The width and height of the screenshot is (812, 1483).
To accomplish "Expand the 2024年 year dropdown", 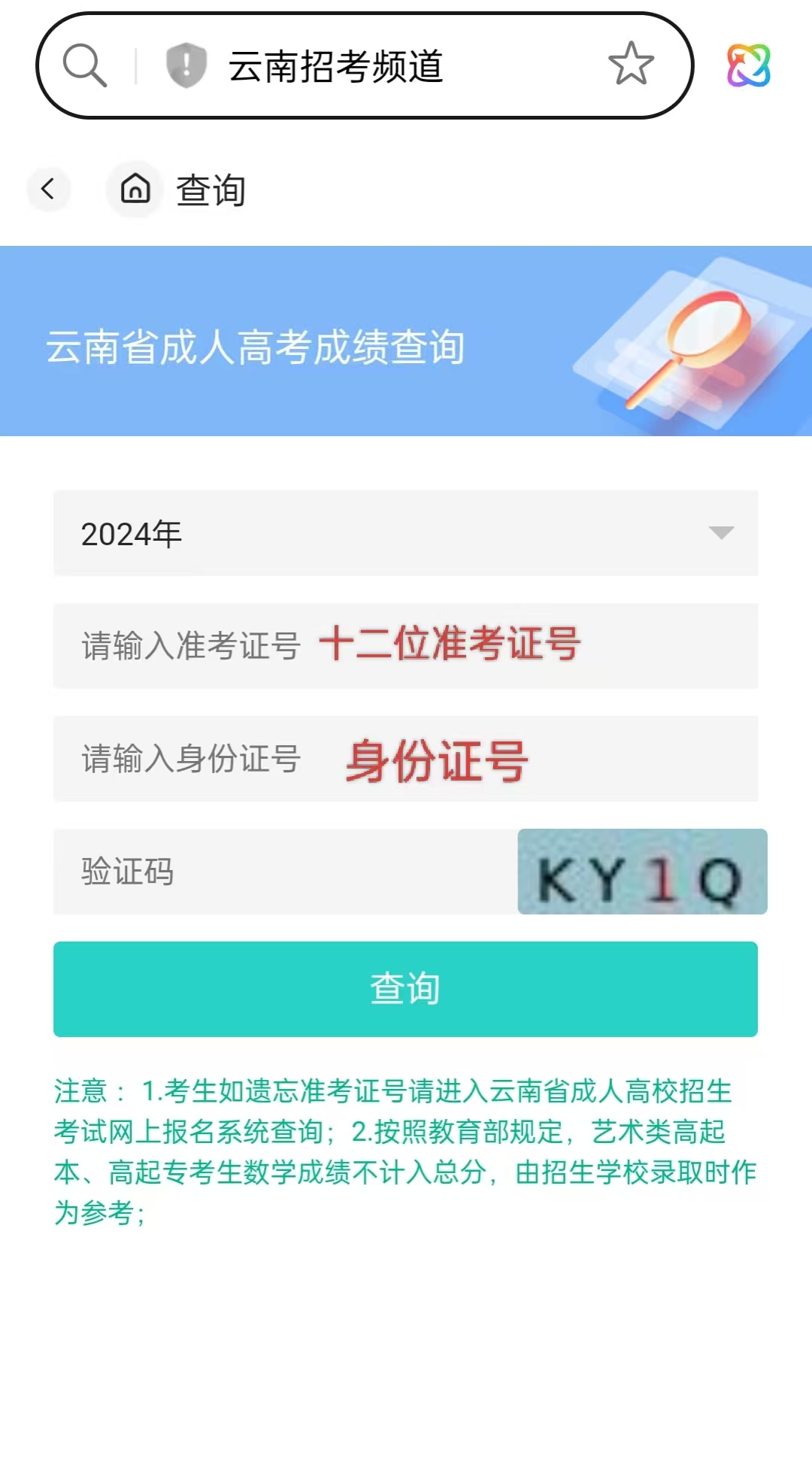I will [406, 533].
